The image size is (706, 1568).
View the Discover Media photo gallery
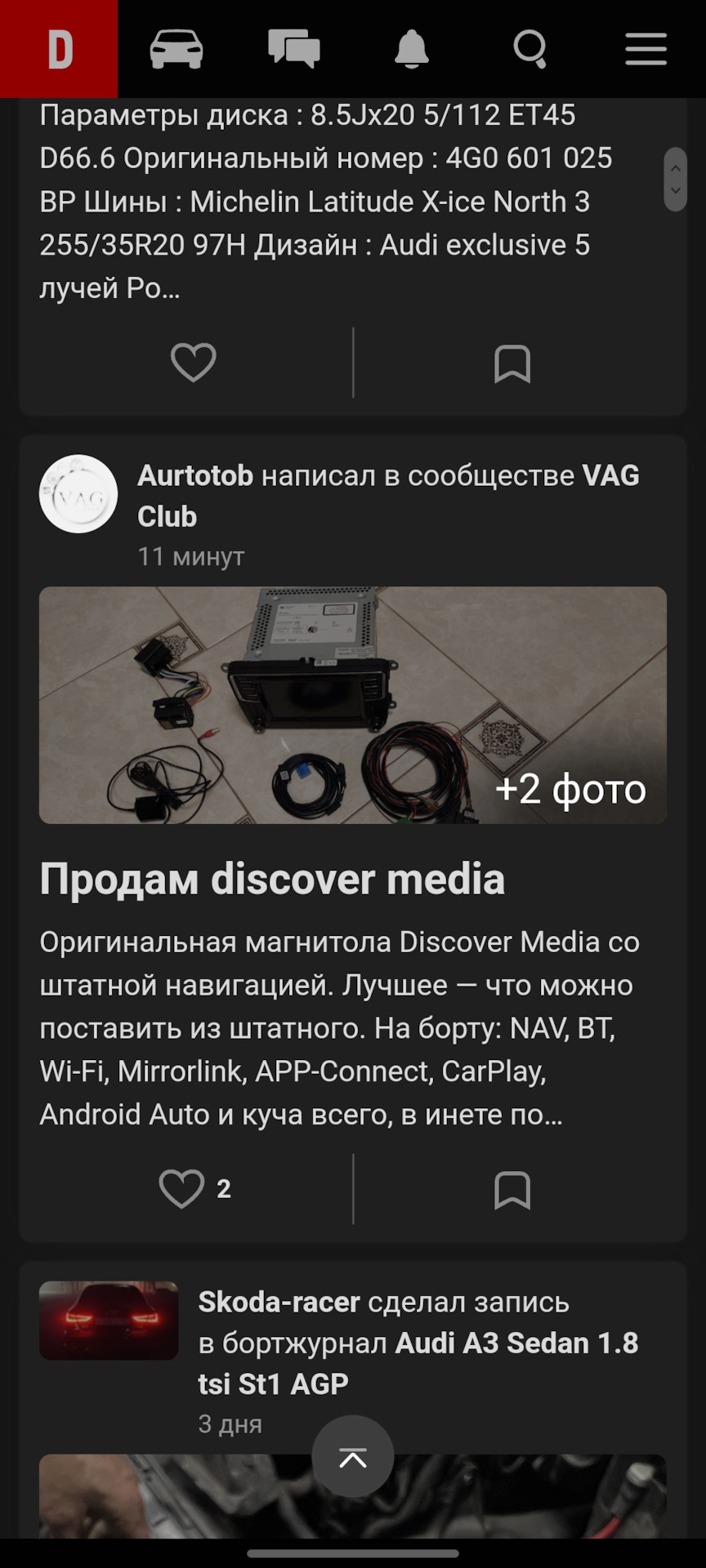pos(353,705)
